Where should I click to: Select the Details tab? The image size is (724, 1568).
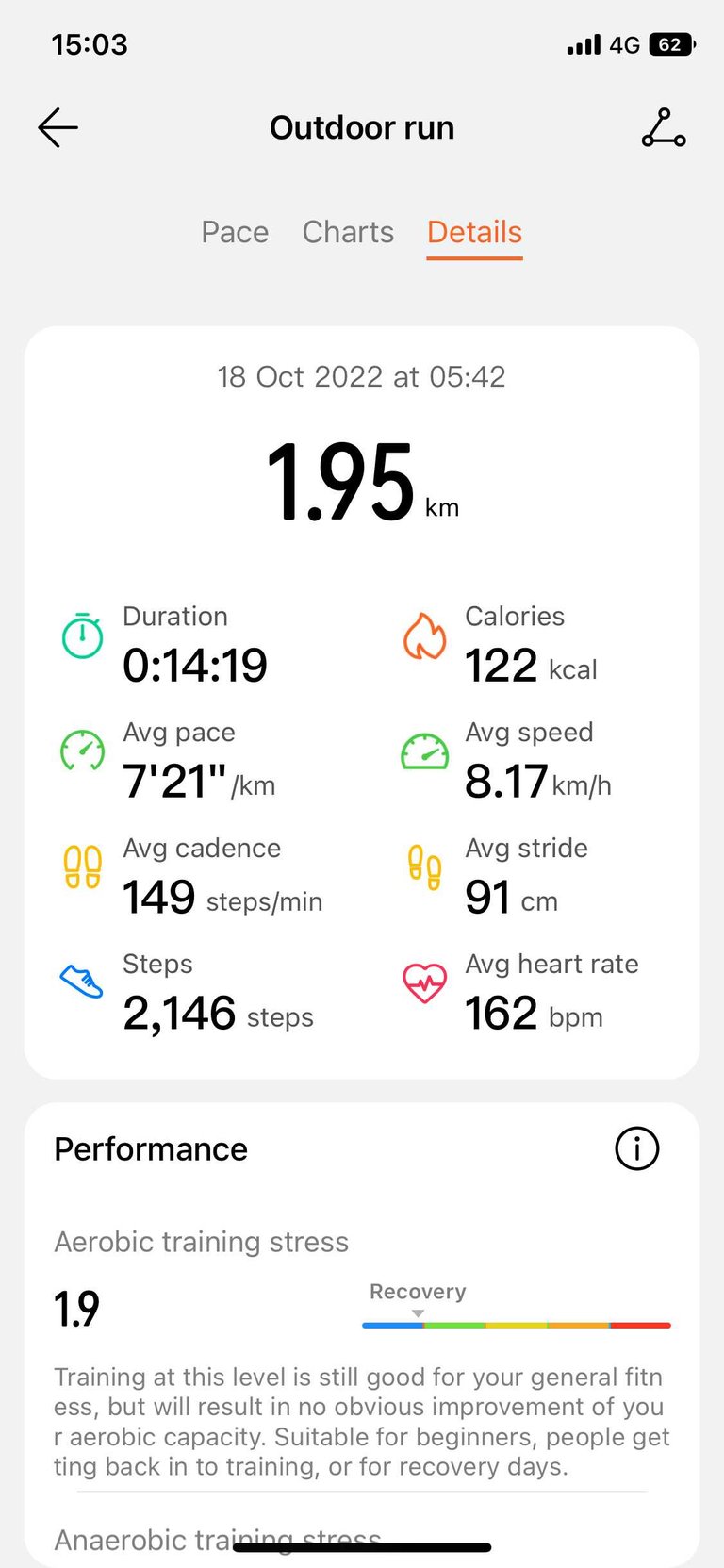(474, 232)
